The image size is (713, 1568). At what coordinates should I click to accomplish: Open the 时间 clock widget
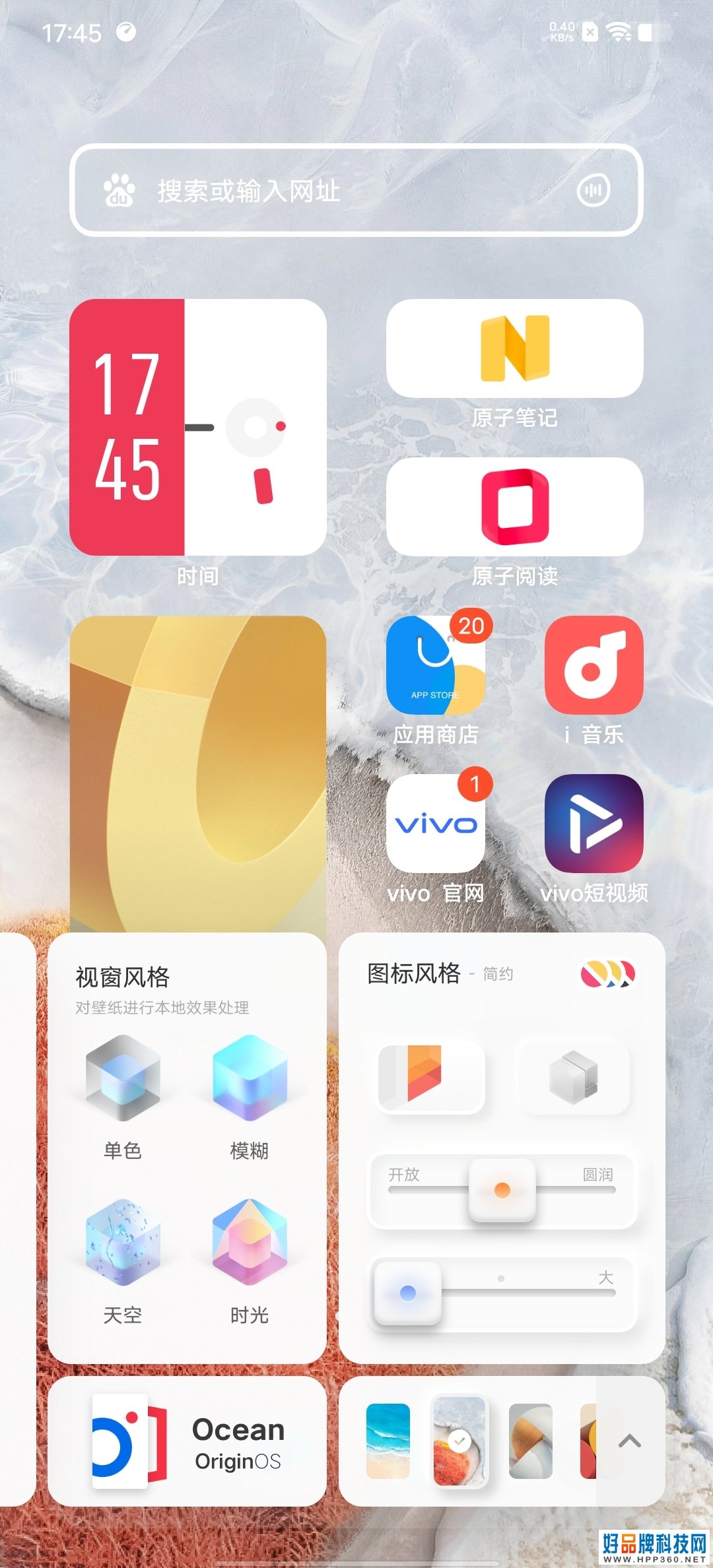click(198, 427)
